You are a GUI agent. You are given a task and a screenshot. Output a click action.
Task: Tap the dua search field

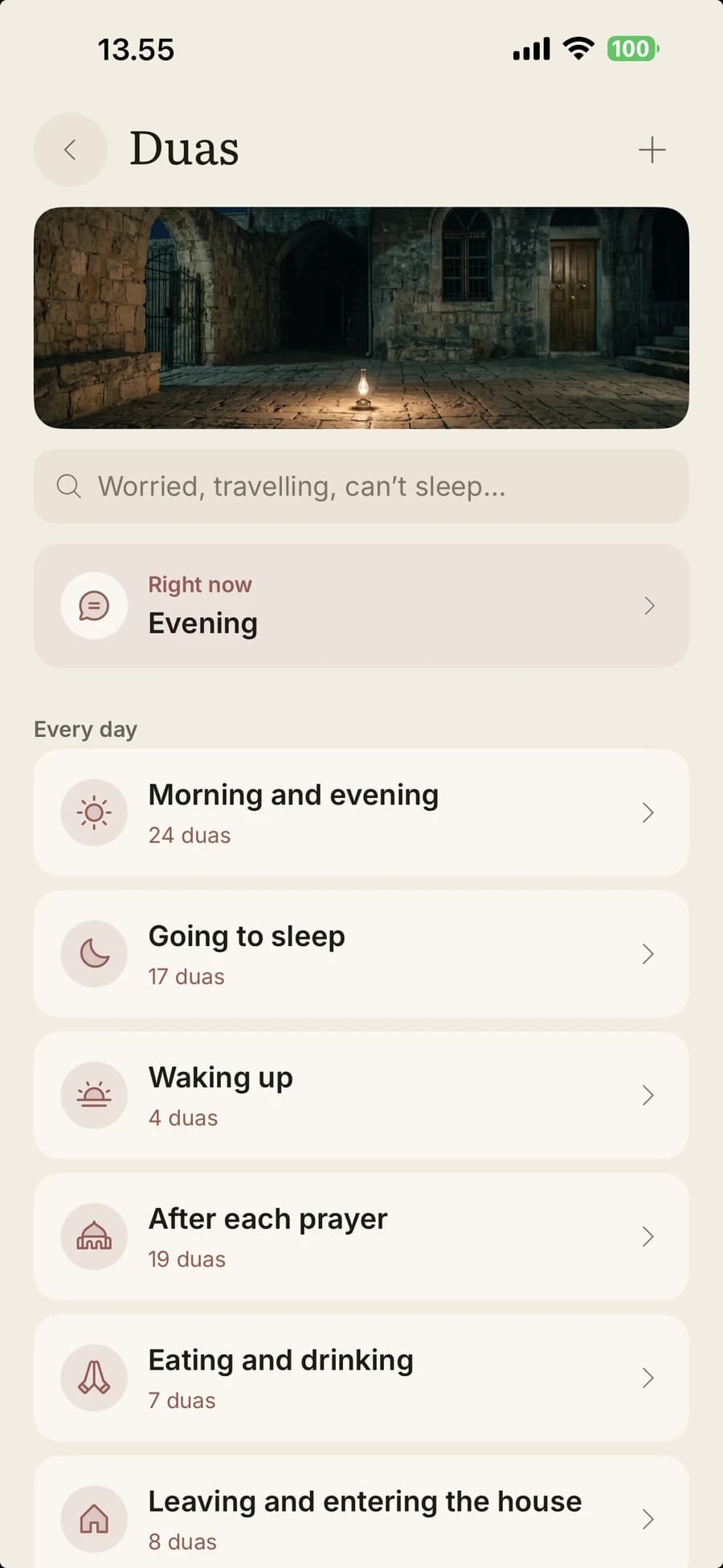pyautogui.click(x=361, y=486)
